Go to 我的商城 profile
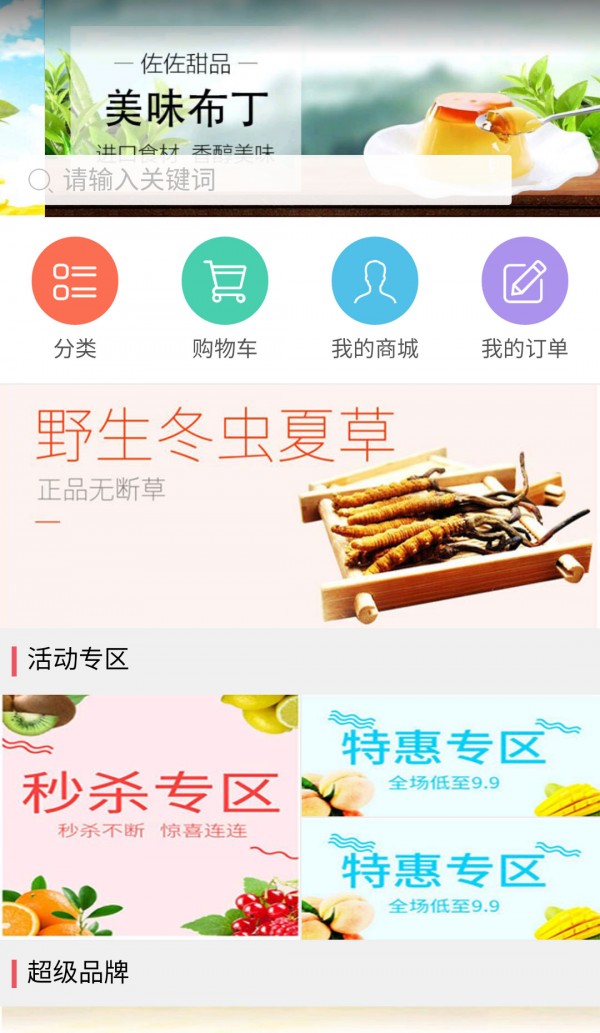The height and width of the screenshot is (1033, 600). 375,281
